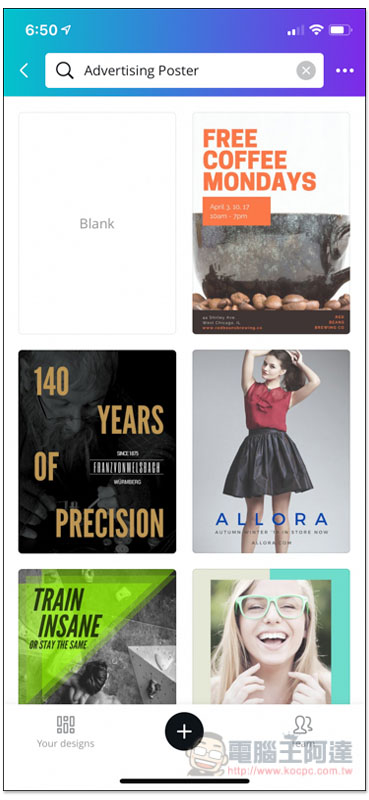The image size is (369, 800).
Task: Switch to the Your designs tab
Action: point(66,732)
